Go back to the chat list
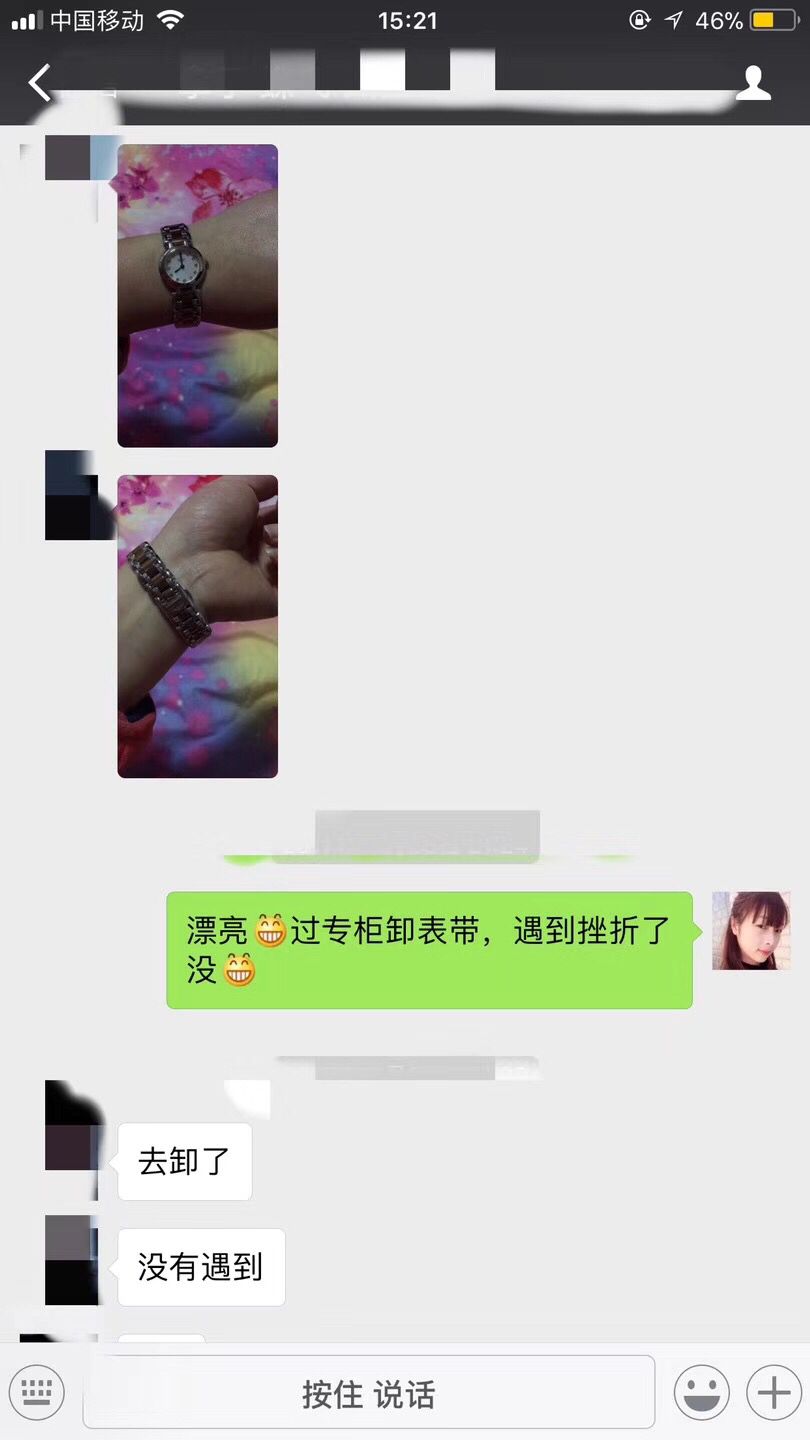Viewport: 810px width, 1440px height. point(40,84)
